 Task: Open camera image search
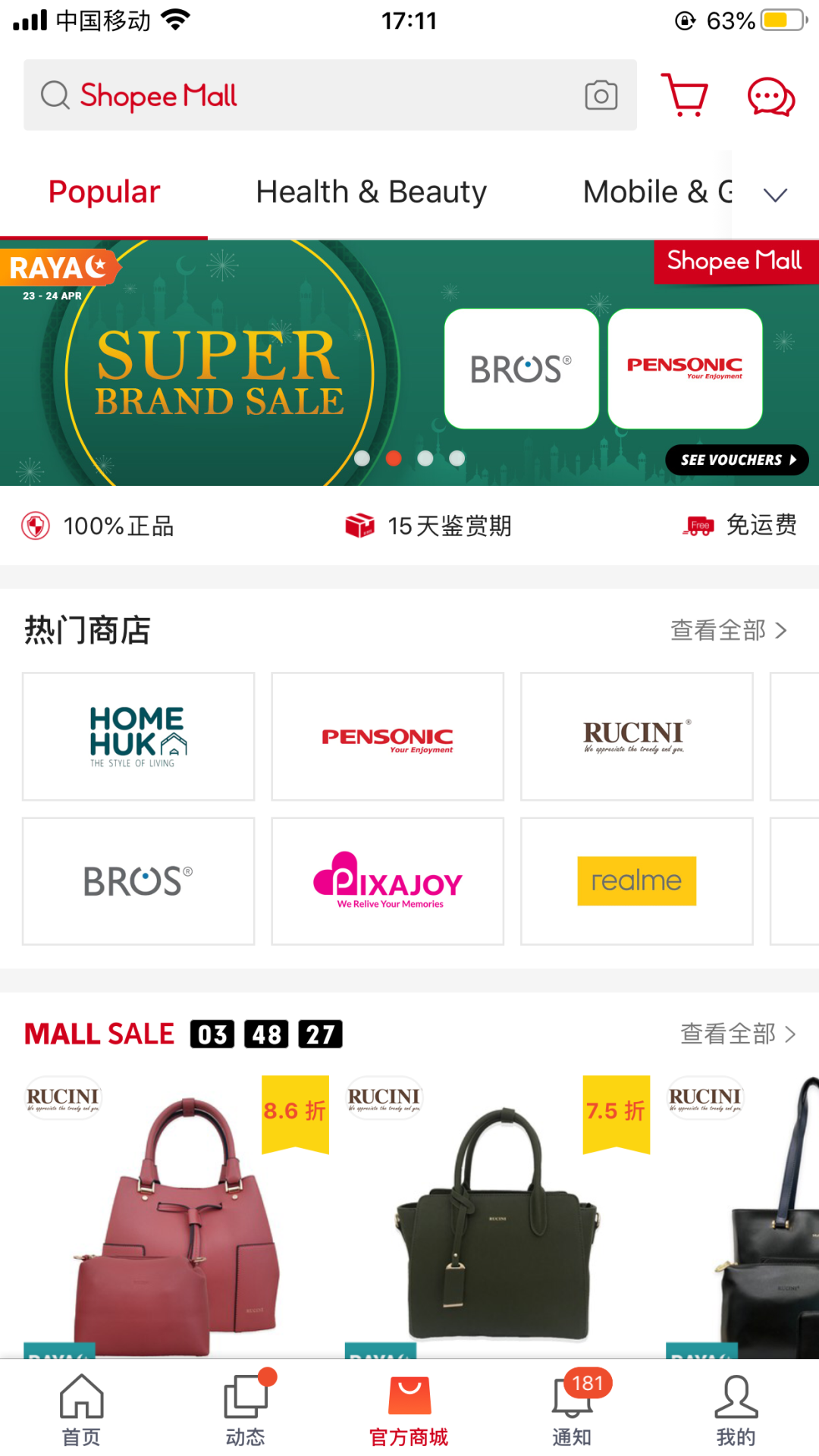[x=601, y=96]
